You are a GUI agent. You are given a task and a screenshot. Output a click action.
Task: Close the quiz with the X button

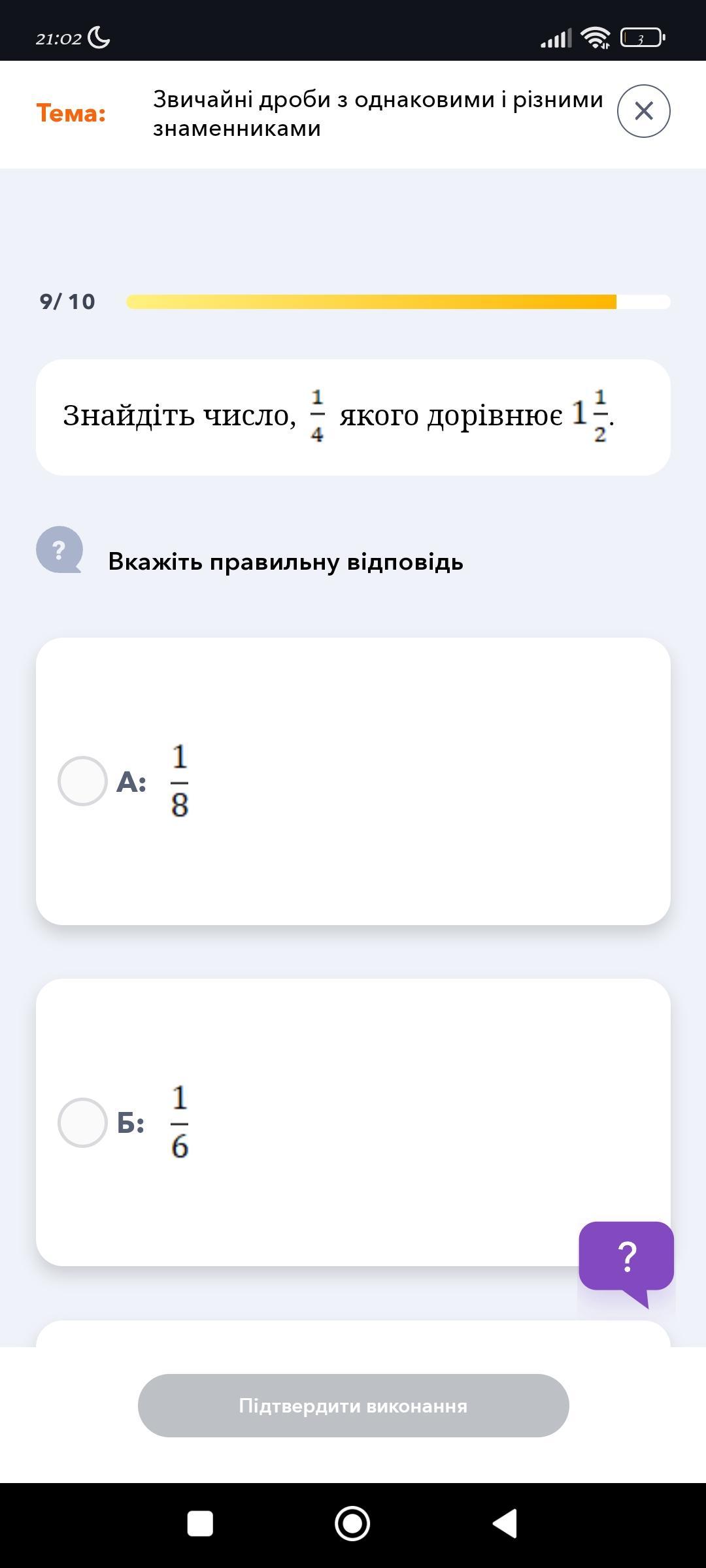click(643, 111)
